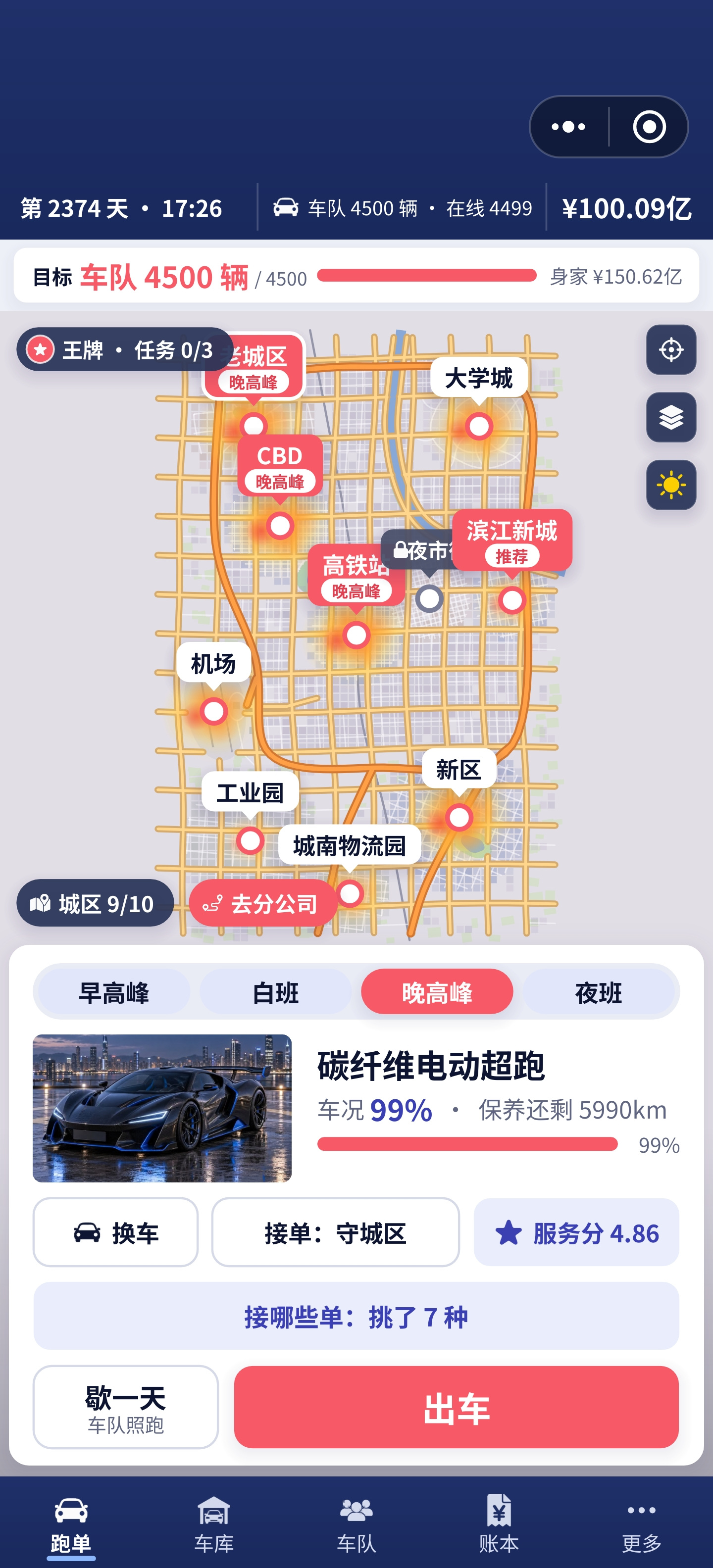This screenshot has width=713, height=1568.
Task: Switch to the 早高峰 shift
Action: click(114, 992)
